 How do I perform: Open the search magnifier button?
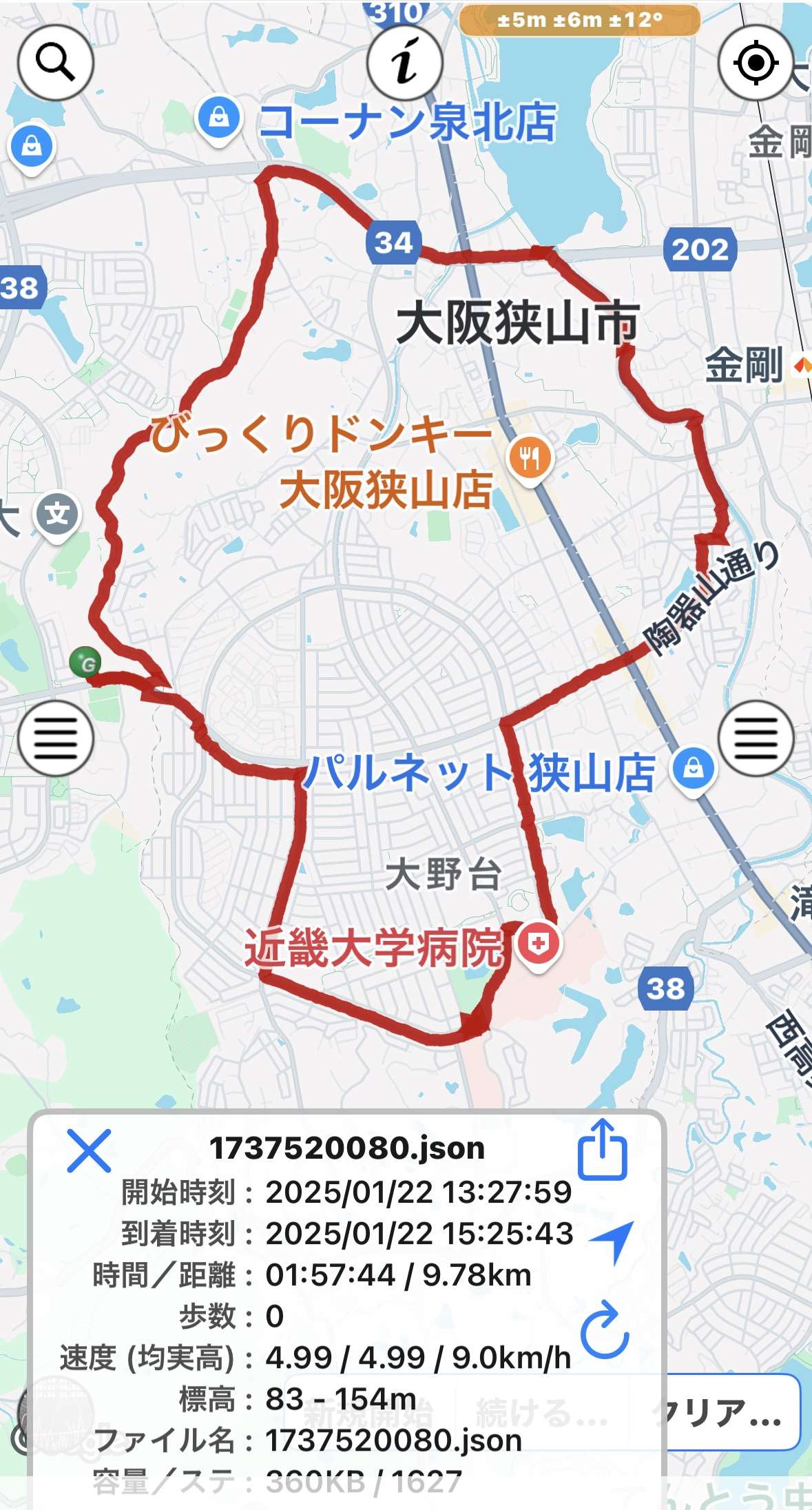tap(55, 63)
